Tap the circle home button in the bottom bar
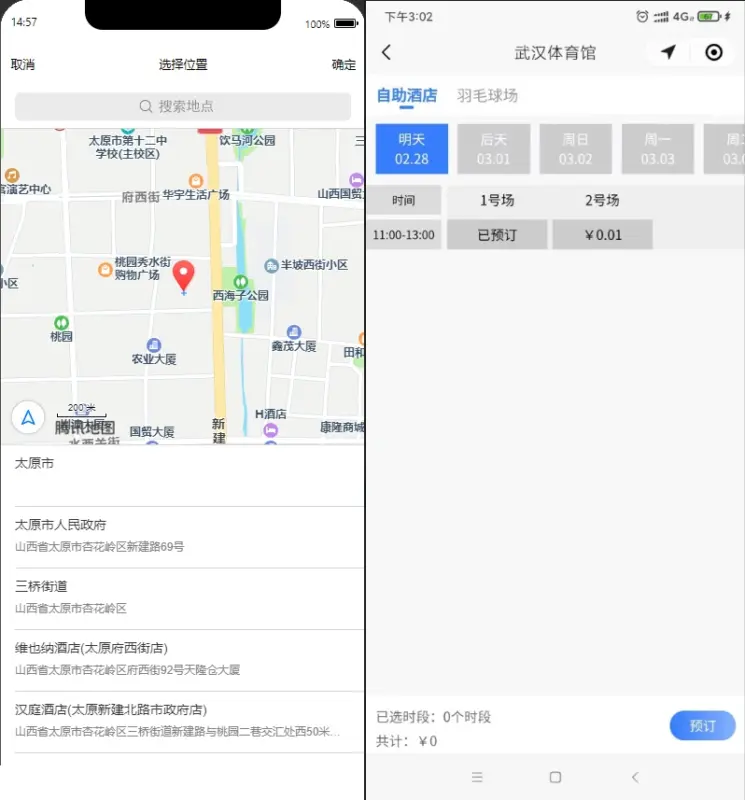The width and height of the screenshot is (745, 800). tap(555, 777)
